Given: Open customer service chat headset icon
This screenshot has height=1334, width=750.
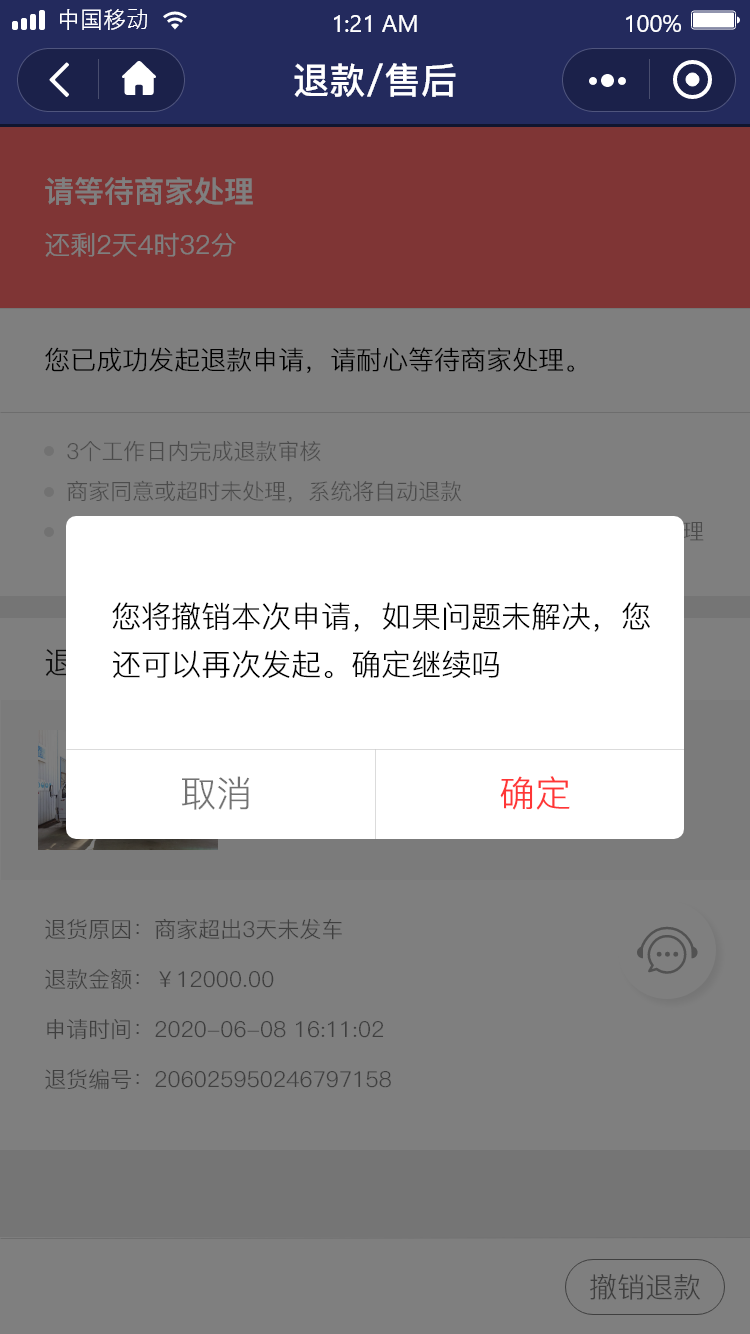Looking at the screenshot, I should pos(667,951).
